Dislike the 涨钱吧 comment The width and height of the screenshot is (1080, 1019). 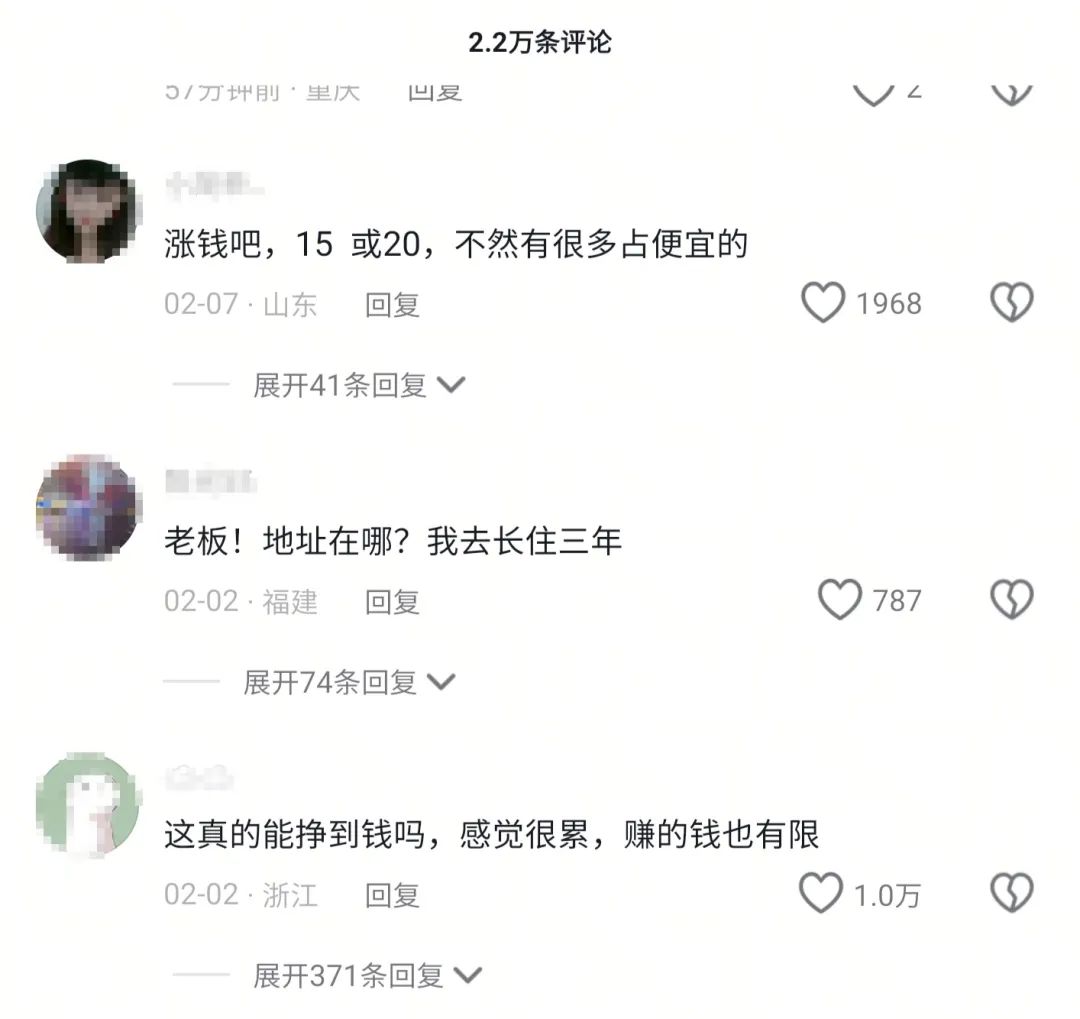pyautogui.click(x=1011, y=303)
